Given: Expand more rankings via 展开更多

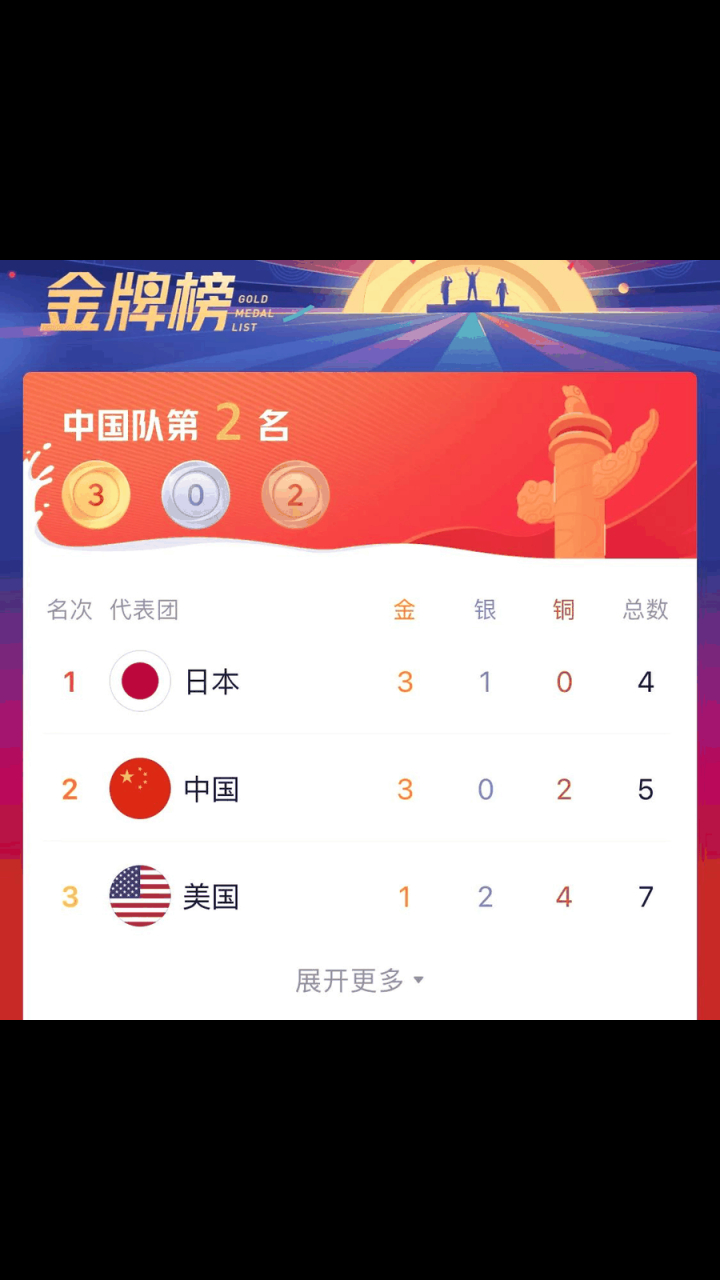Looking at the screenshot, I should pyautogui.click(x=349, y=981).
